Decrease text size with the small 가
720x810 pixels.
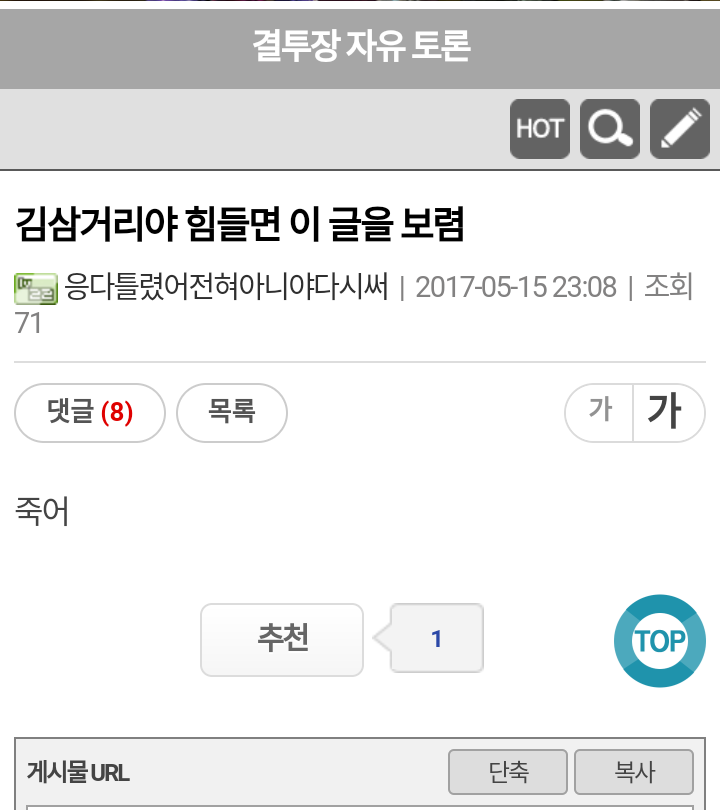point(600,412)
